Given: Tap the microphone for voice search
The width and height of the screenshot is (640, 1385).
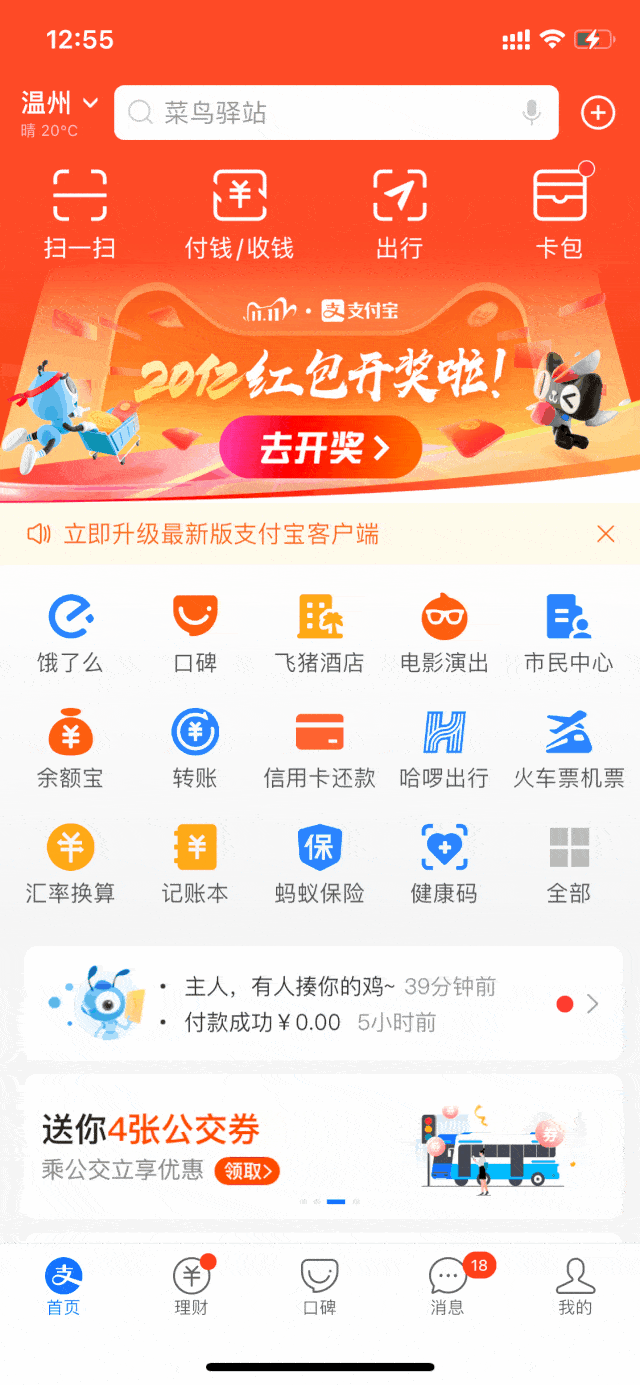Looking at the screenshot, I should point(532,113).
